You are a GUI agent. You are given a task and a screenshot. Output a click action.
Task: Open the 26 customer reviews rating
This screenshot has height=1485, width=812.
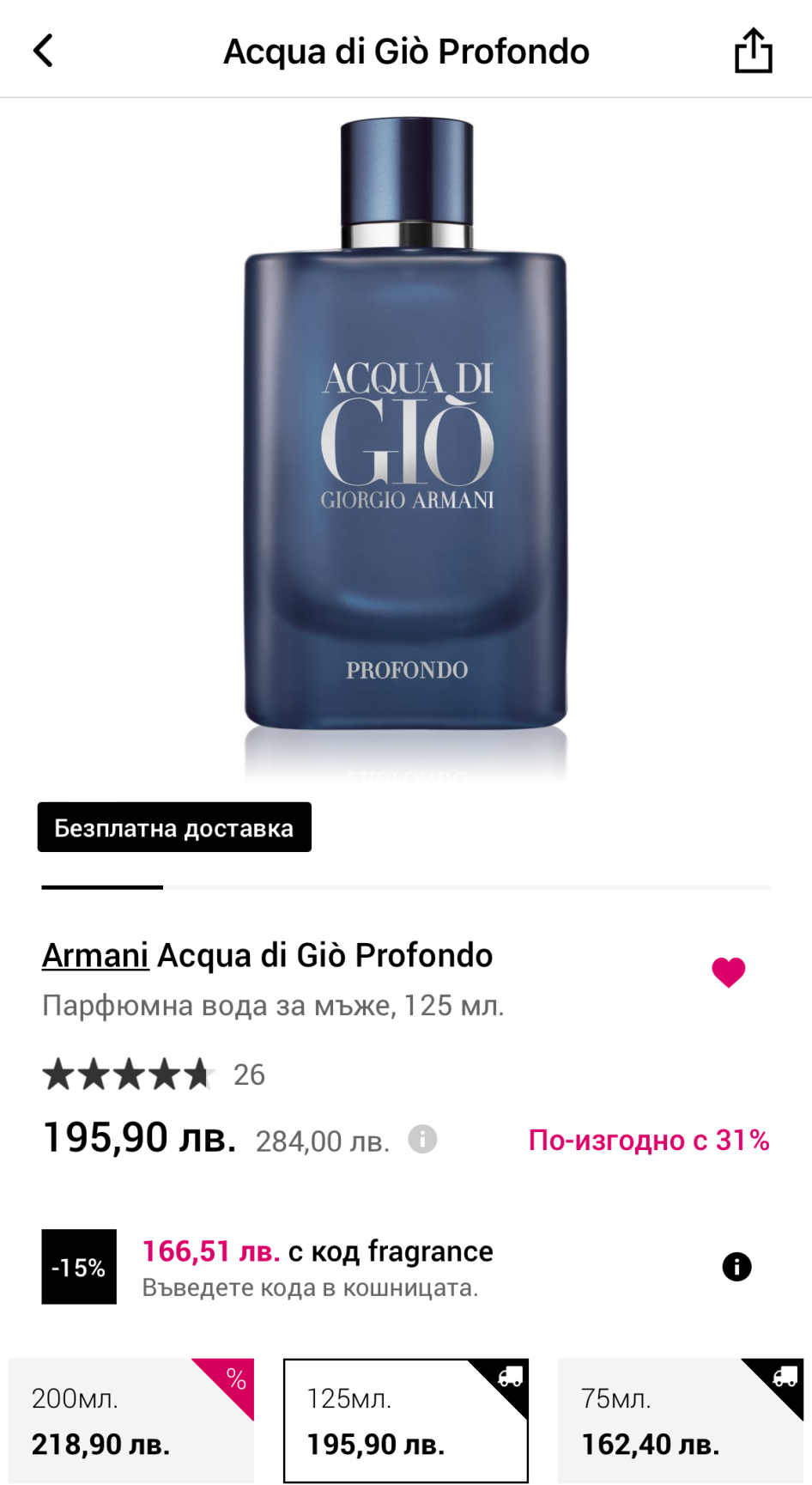[x=155, y=1074]
